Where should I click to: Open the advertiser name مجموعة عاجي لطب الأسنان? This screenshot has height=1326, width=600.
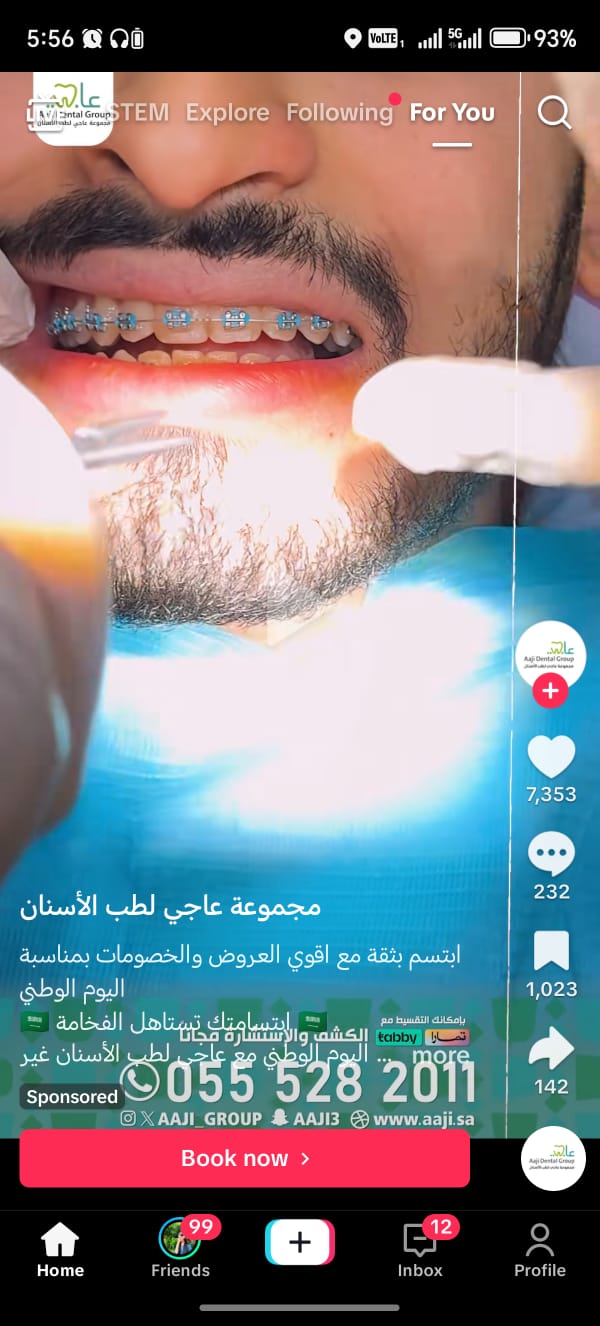pos(170,906)
